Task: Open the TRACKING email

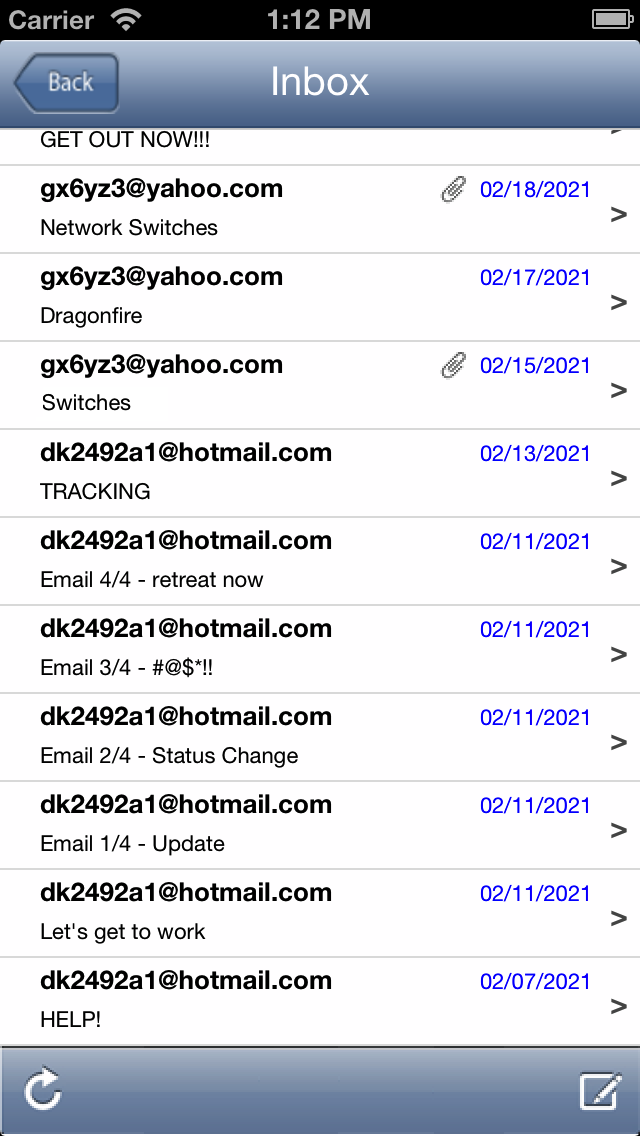Action: click(320, 473)
